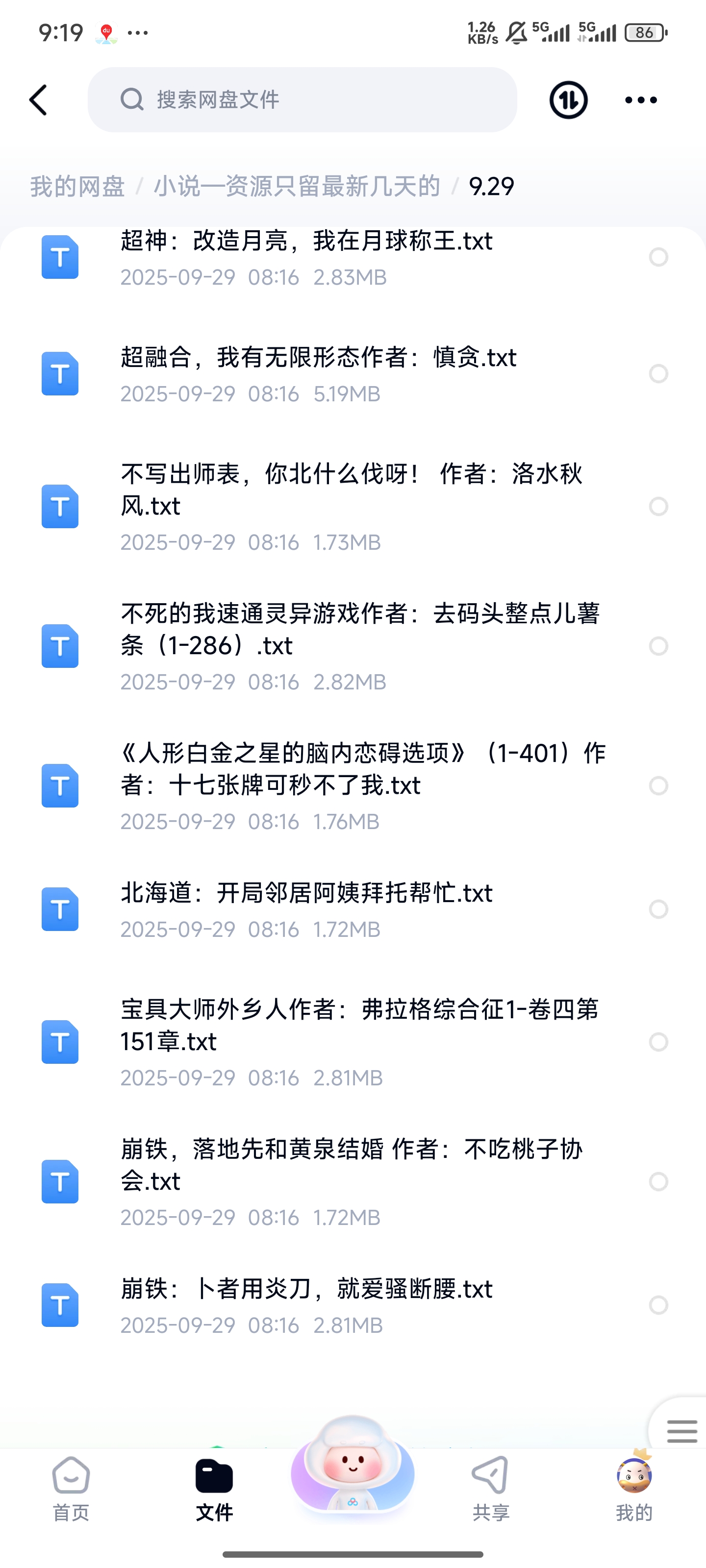Select the checkbox for 宝具大师外乡人 file

(x=658, y=1042)
